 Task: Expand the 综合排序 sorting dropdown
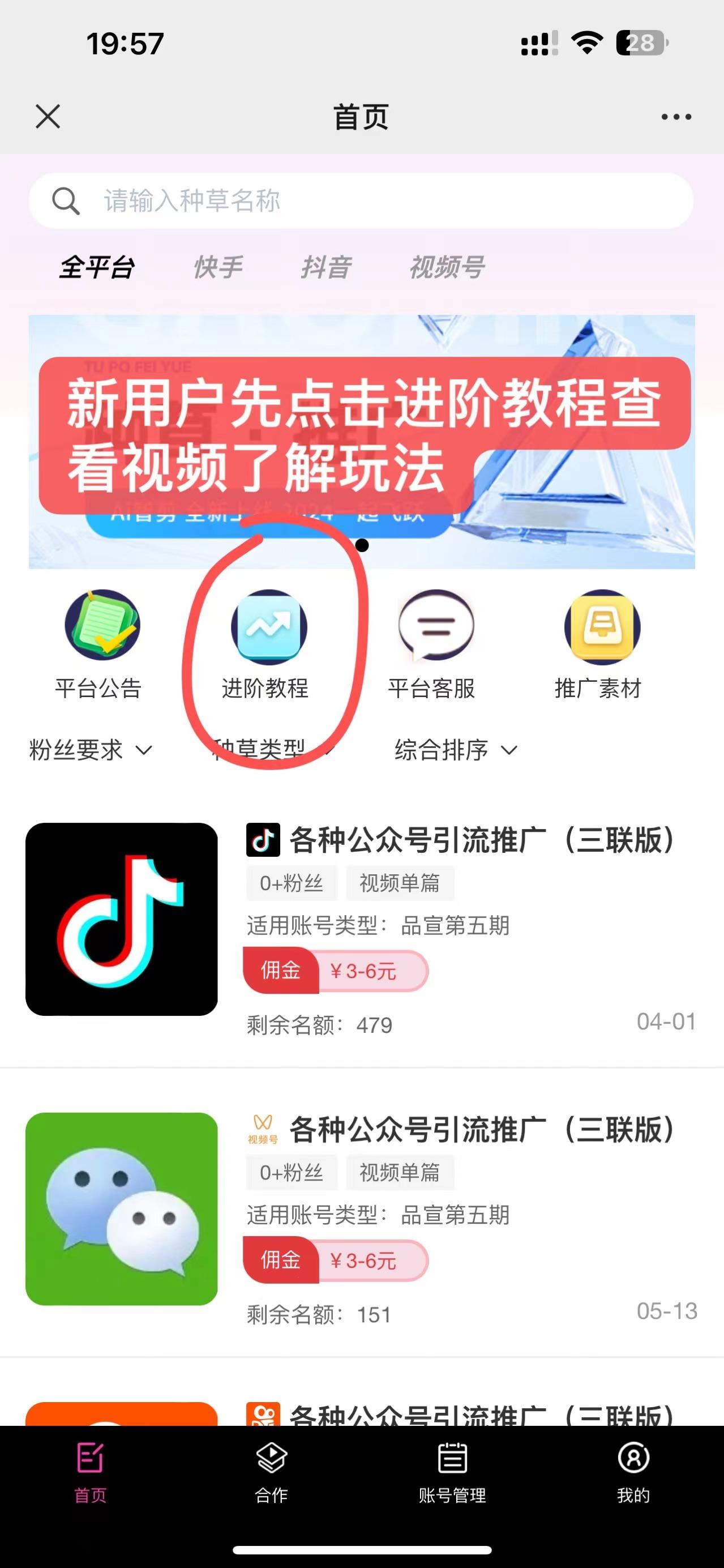(456, 750)
